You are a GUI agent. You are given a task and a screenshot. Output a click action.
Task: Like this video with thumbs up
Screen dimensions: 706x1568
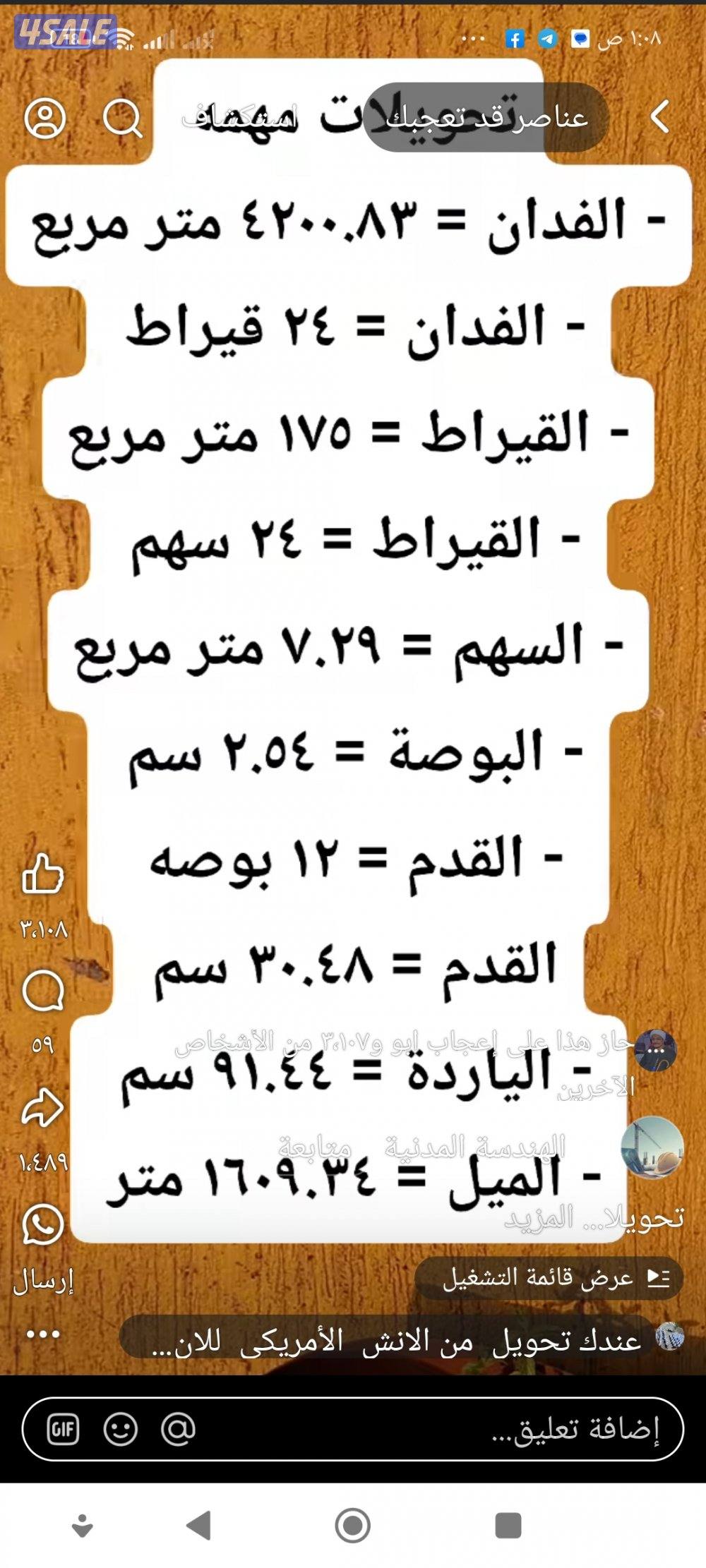[x=43, y=874]
